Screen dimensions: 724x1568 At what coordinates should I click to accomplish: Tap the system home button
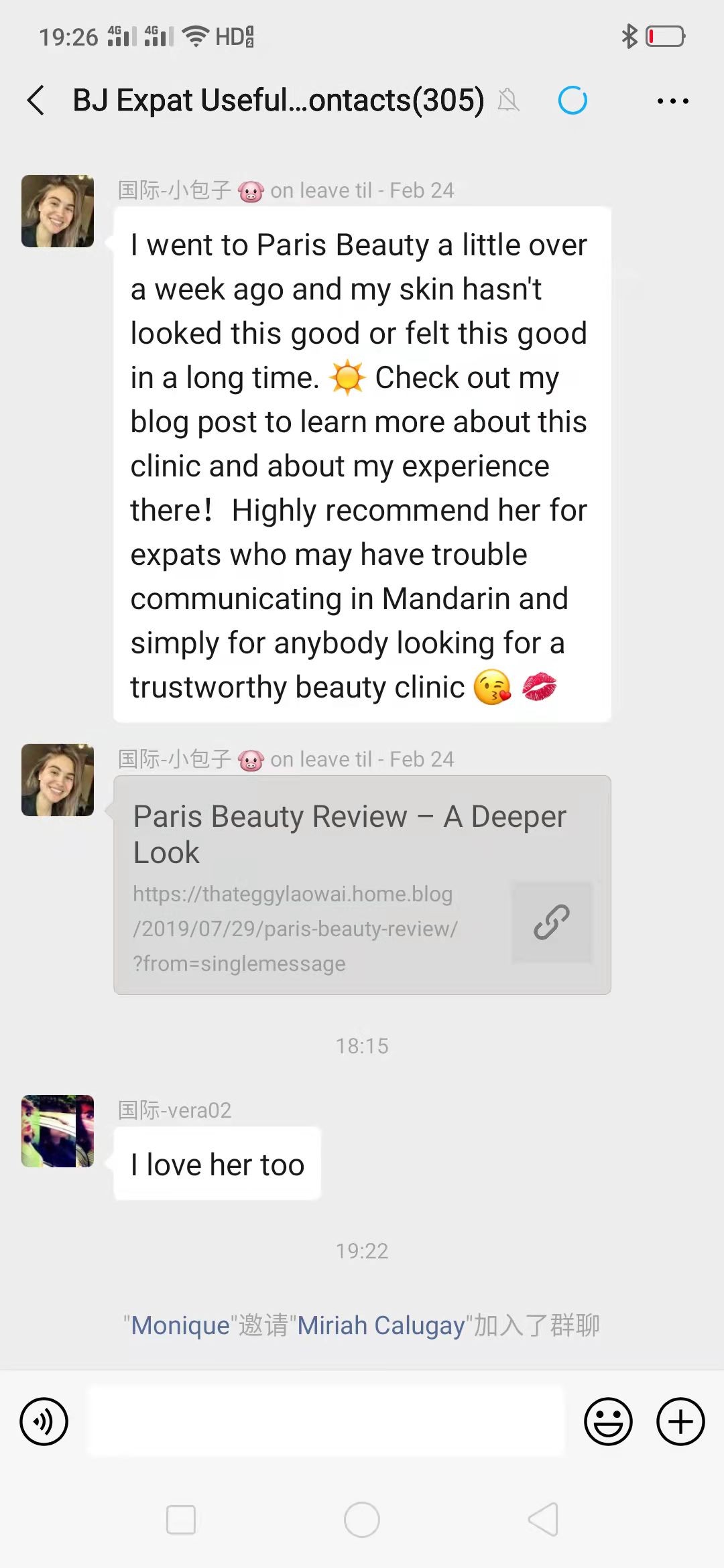(x=362, y=1520)
